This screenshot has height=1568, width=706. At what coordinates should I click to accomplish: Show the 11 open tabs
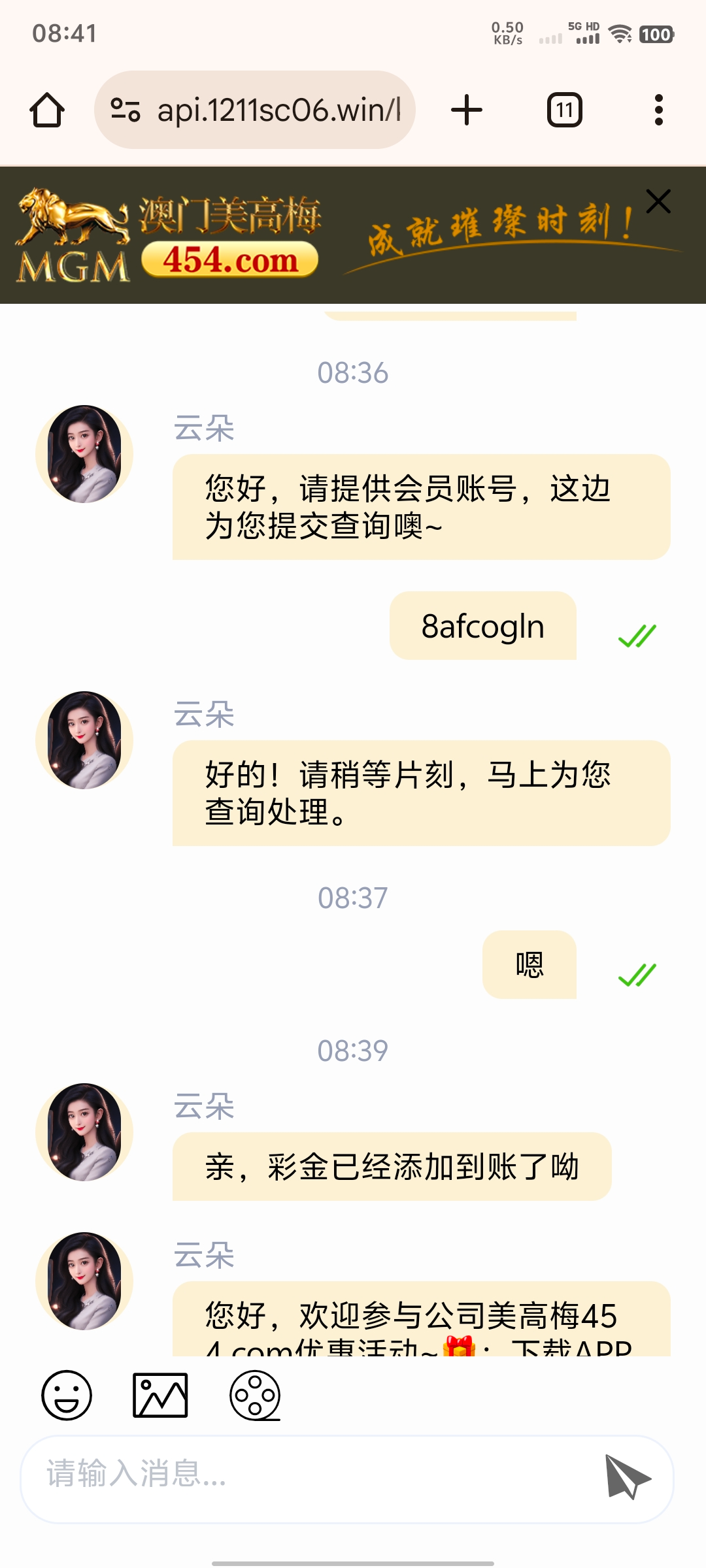[565, 110]
